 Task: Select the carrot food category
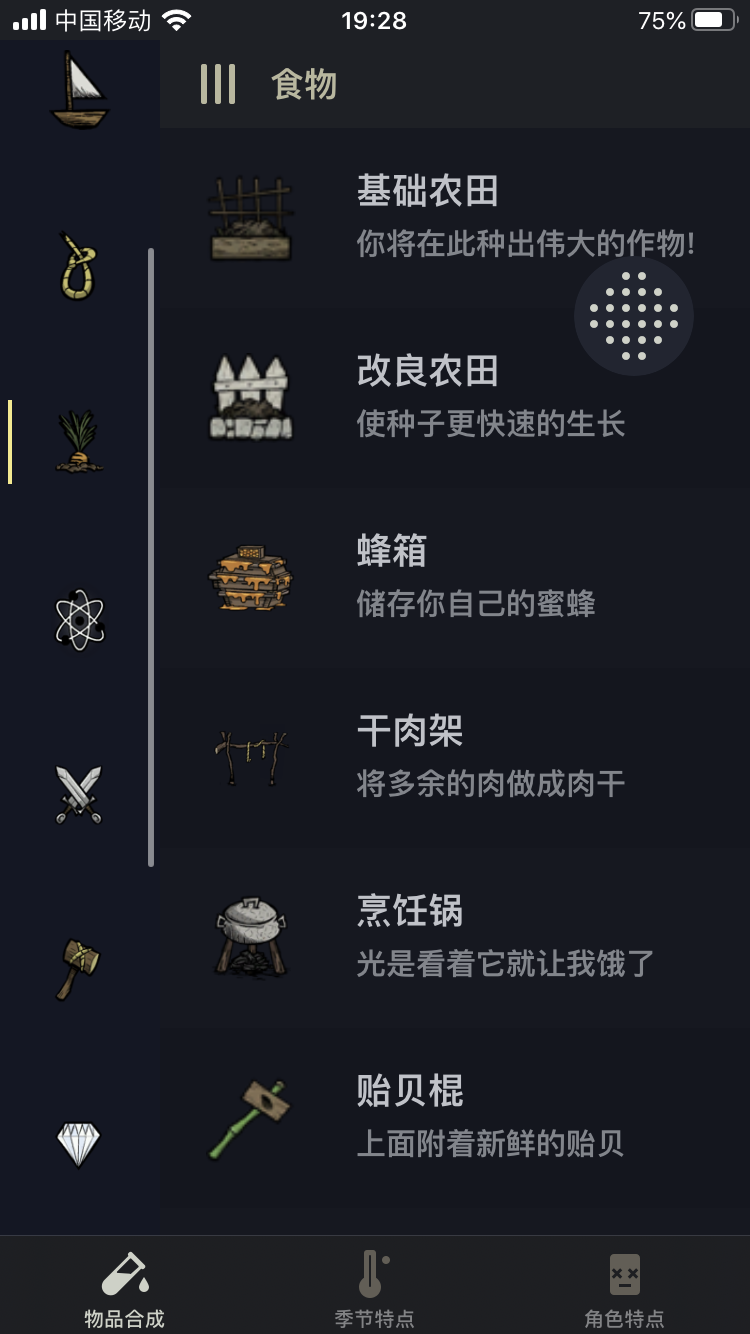click(79, 442)
